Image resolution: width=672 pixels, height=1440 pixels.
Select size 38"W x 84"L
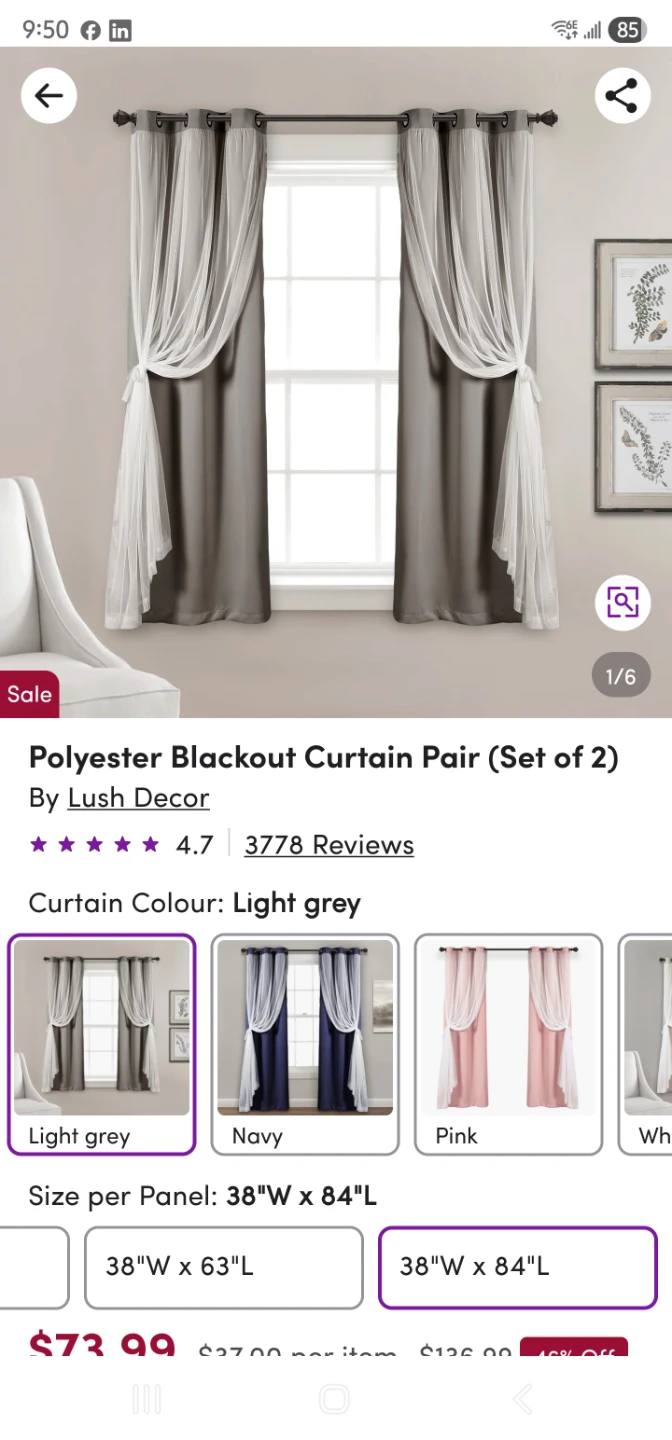517,1267
